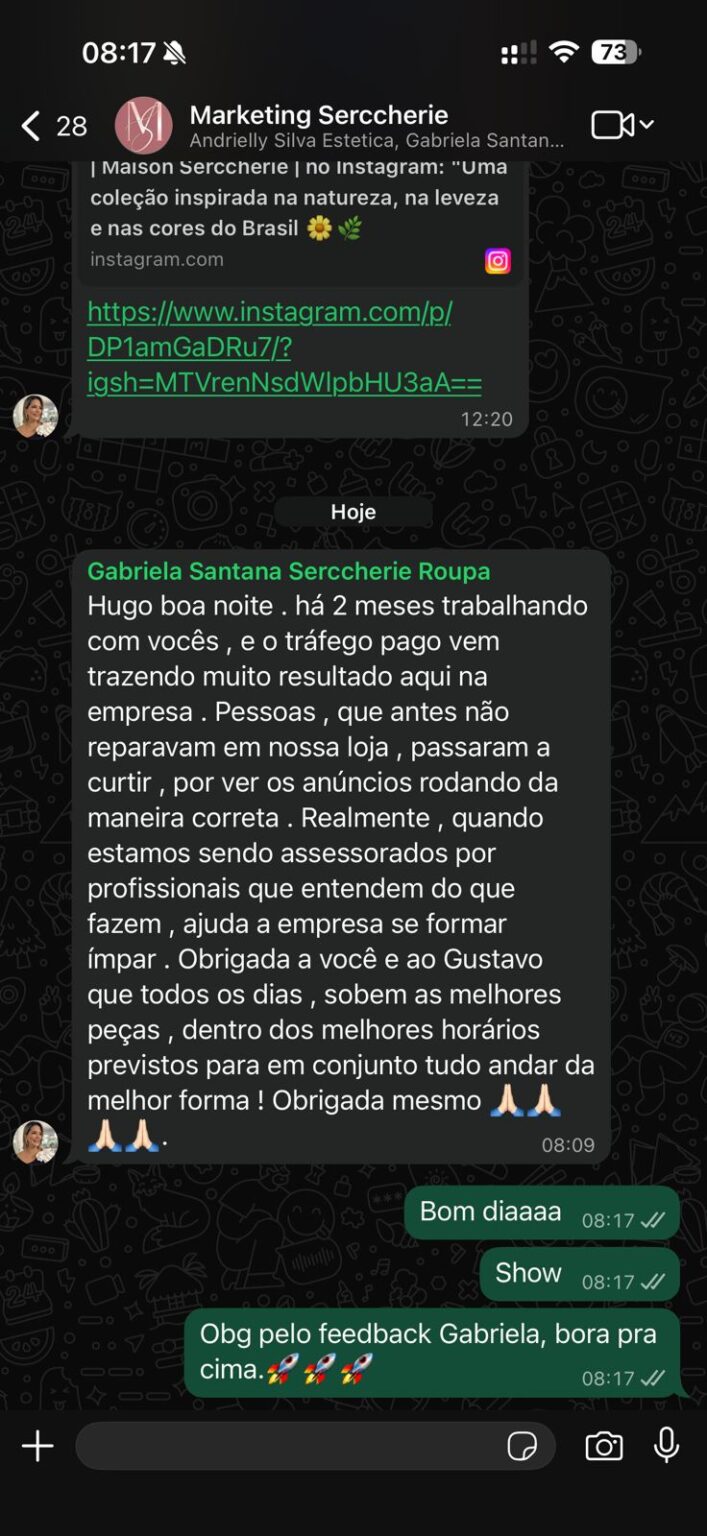The image size is (707, 1536).
Task: Open the sticker picker
Action: click(522, 1446)
